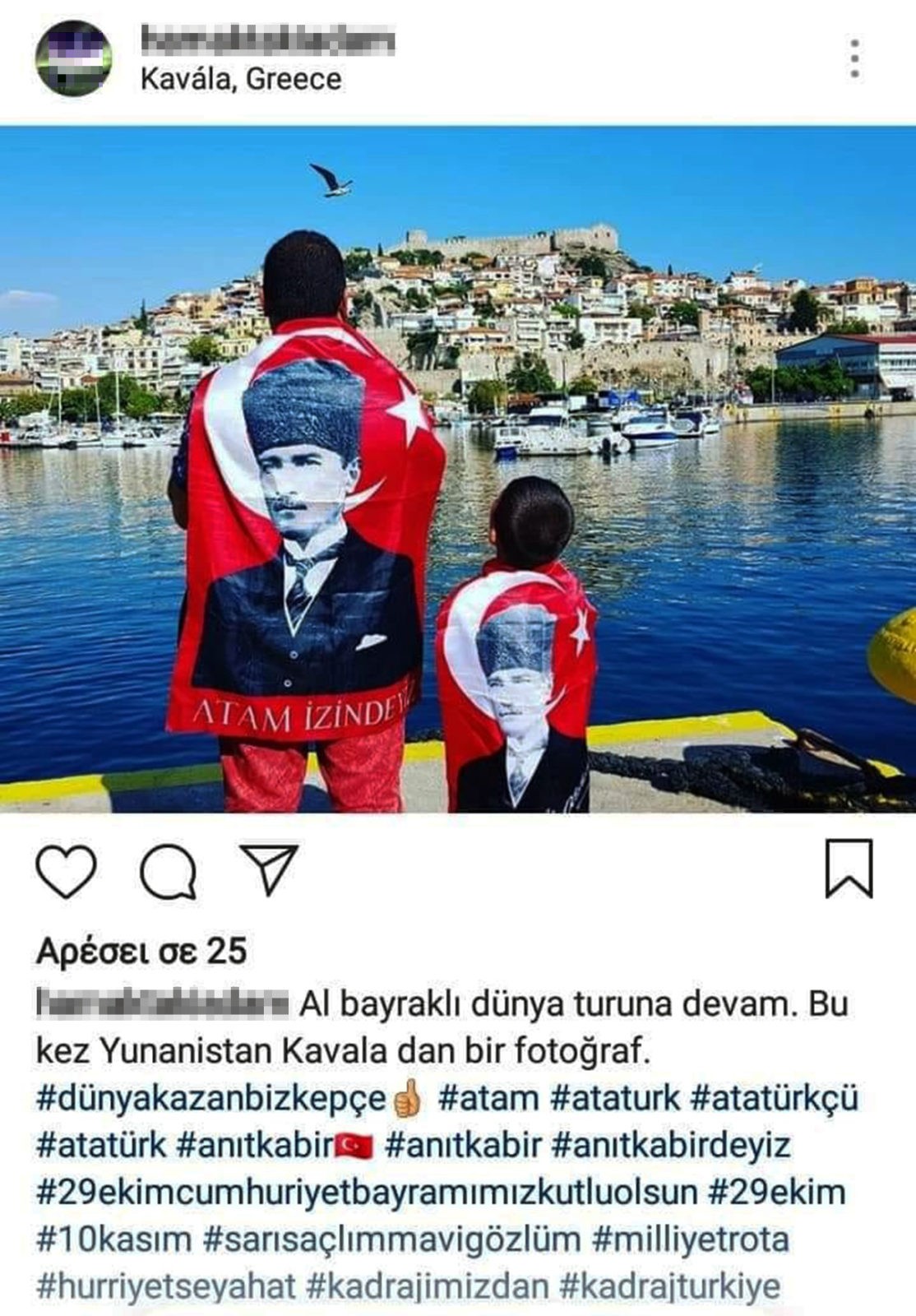
Task: Share the post with the paper plane icon
Action: 268,869
